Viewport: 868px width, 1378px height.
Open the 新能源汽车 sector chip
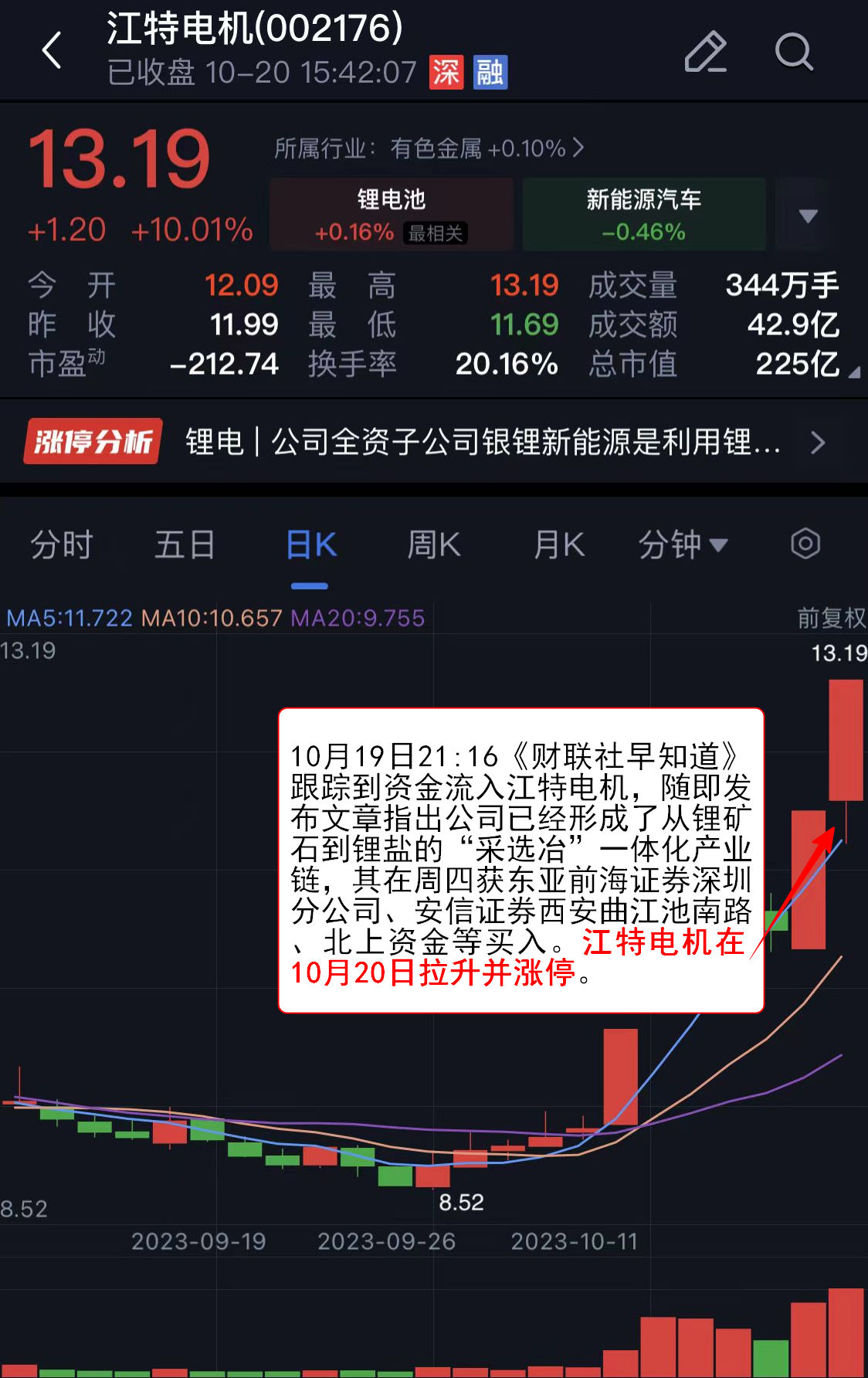pos(643,214)
